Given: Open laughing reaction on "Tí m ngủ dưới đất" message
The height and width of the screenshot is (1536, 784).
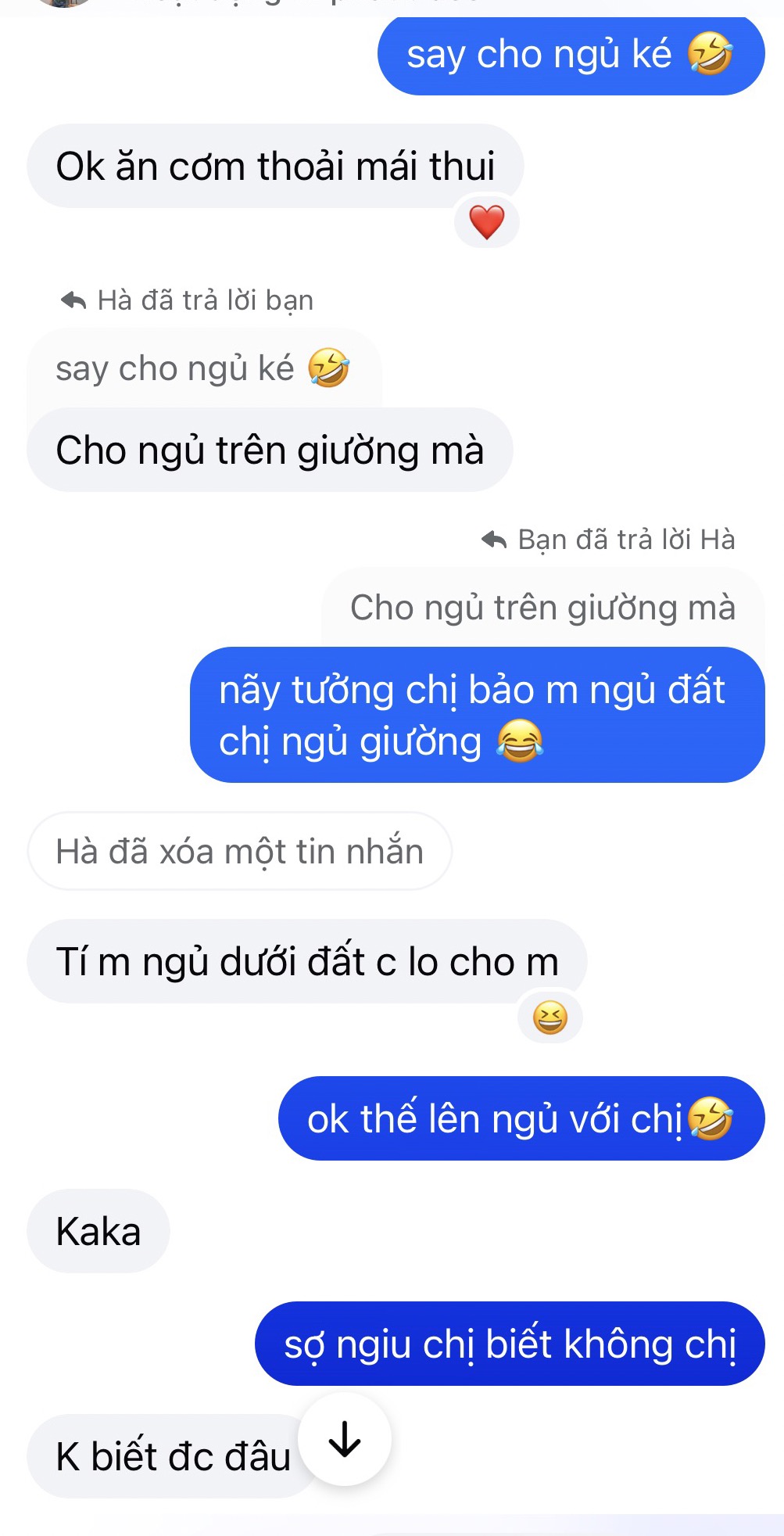Looking at the screenshot, I should point(550,1018).
